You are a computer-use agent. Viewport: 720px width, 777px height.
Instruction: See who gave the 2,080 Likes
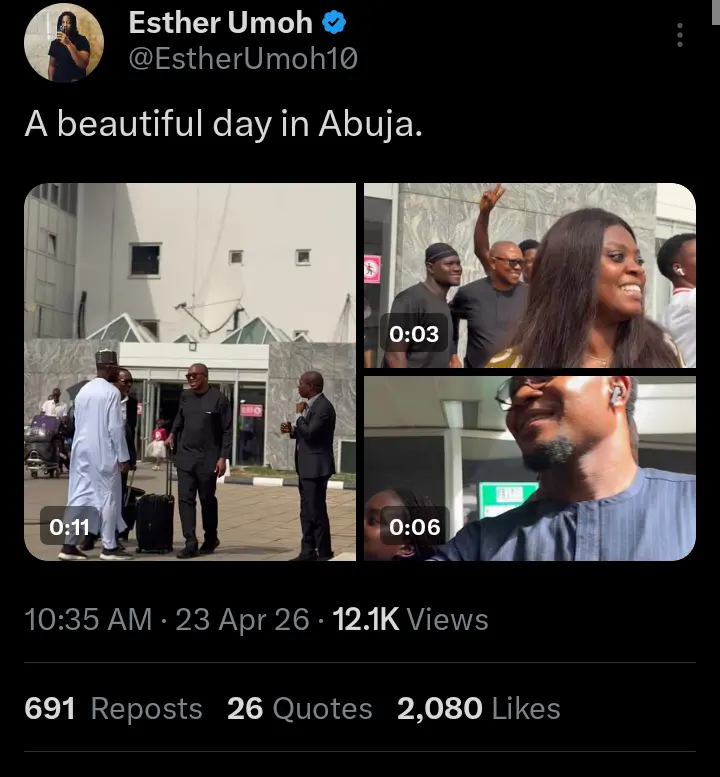click(478, 709)
